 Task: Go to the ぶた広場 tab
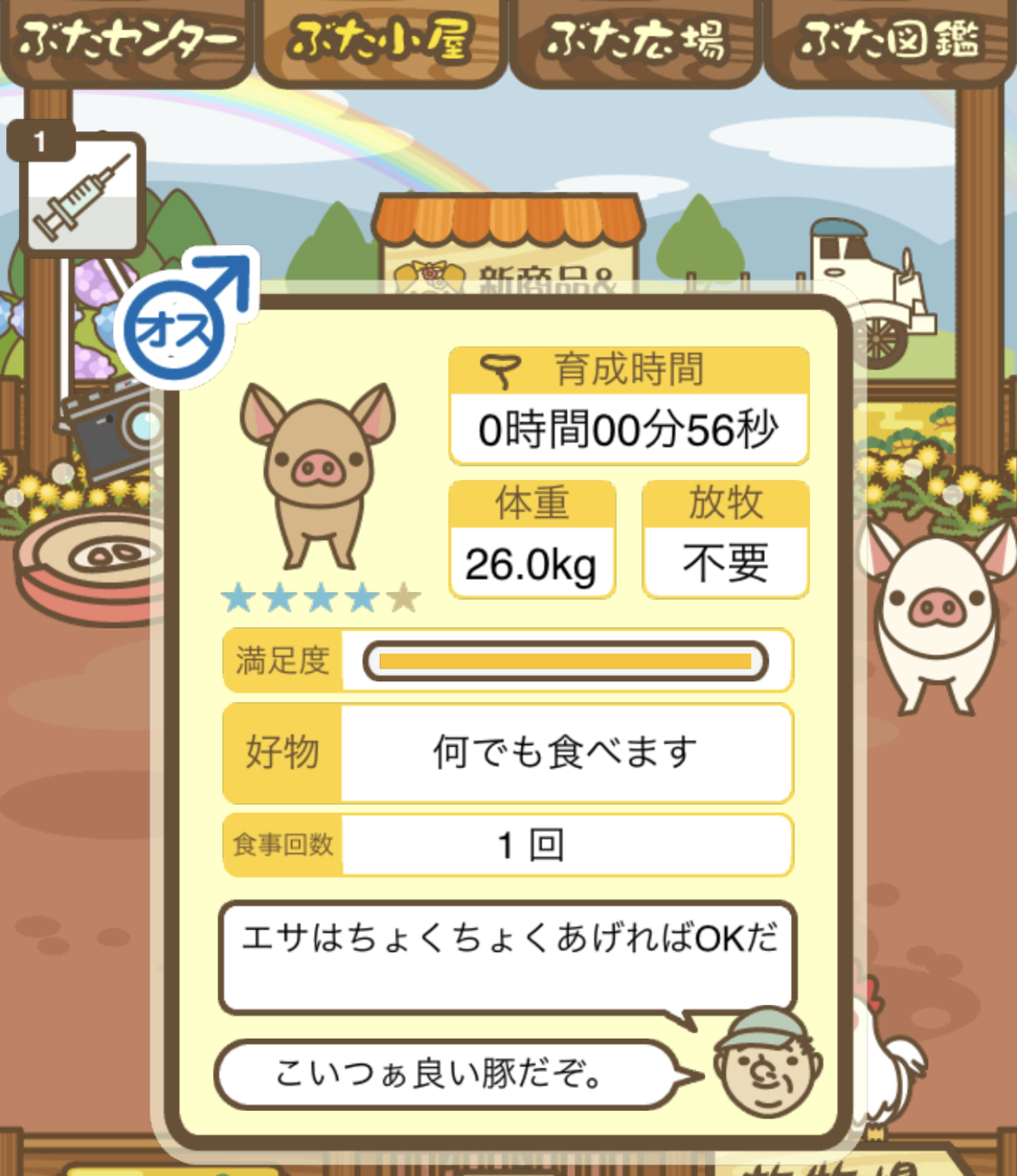635,41
